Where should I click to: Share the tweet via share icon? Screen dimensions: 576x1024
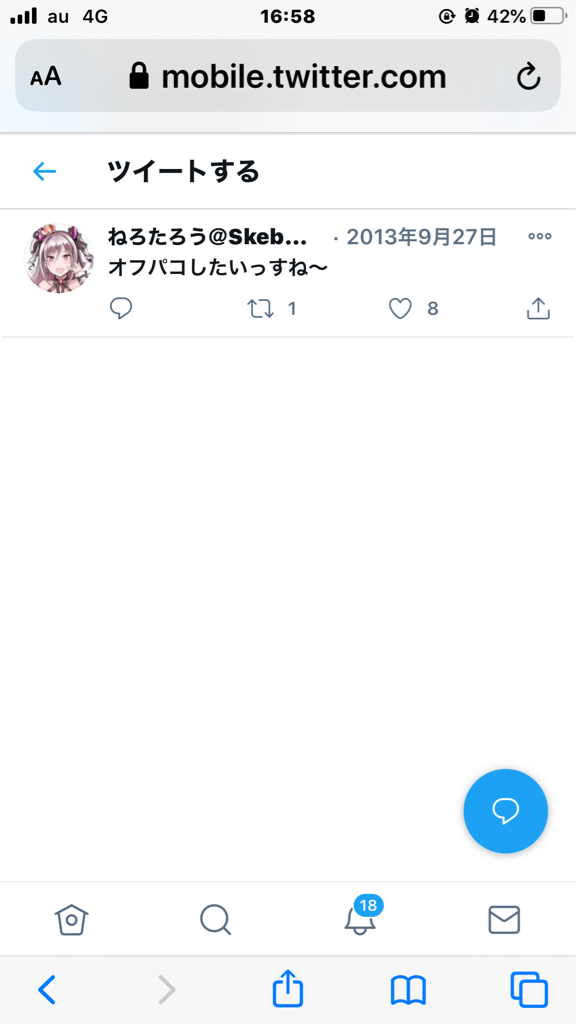pos(538,308)
